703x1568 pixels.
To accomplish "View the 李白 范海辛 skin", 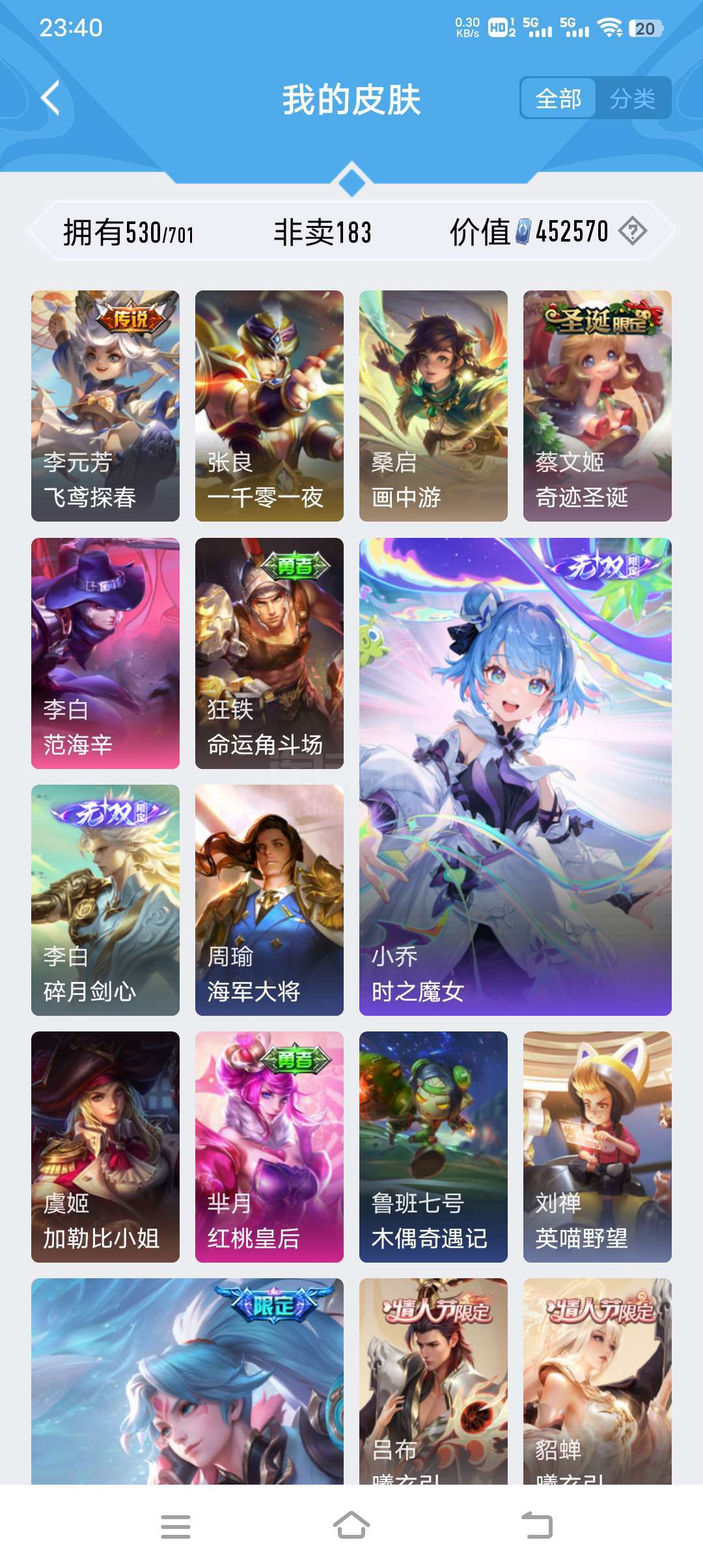I will (x=105, y=653).
